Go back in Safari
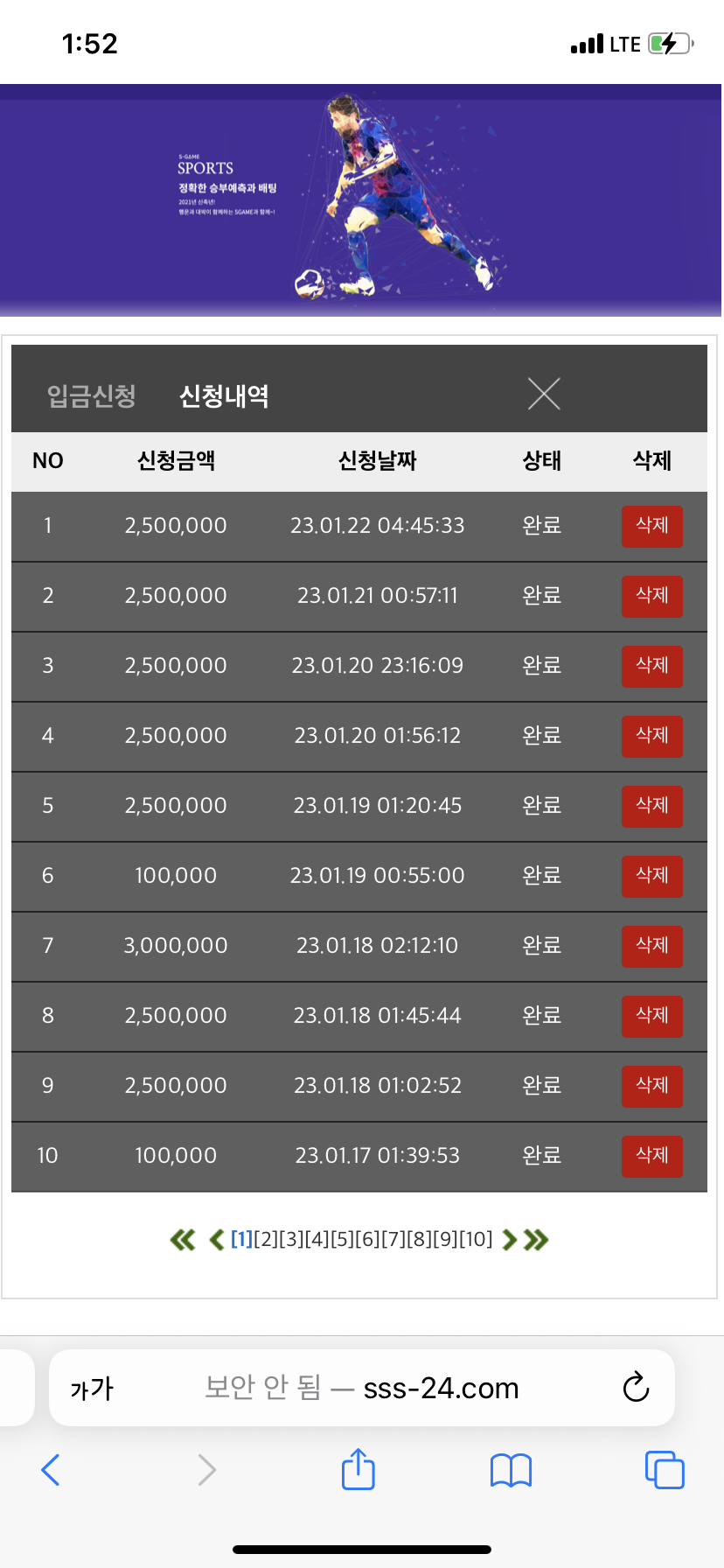724x1568 pixels. (x=51, y=1470)
